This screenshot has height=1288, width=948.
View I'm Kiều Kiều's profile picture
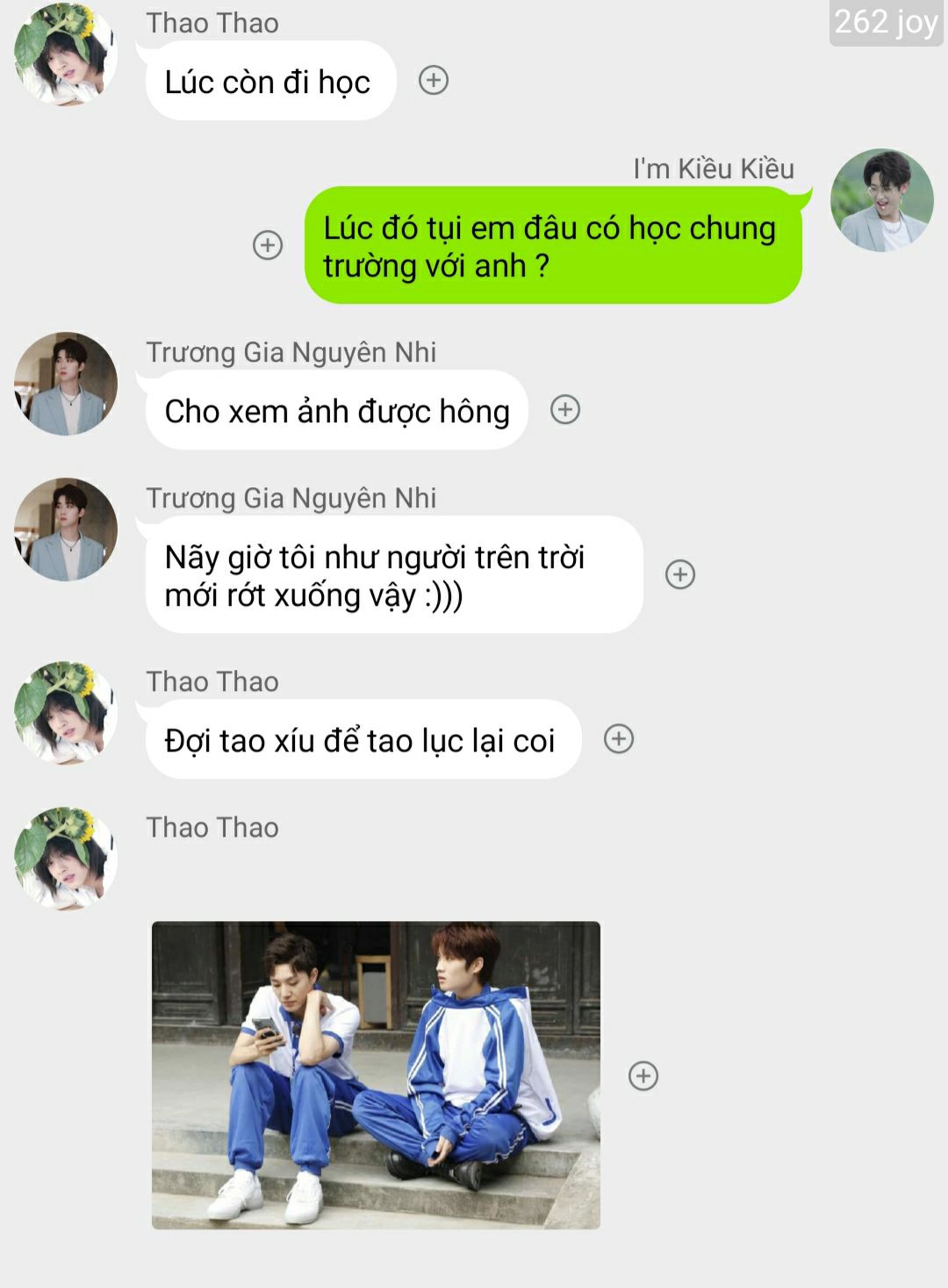pos(881,200)
